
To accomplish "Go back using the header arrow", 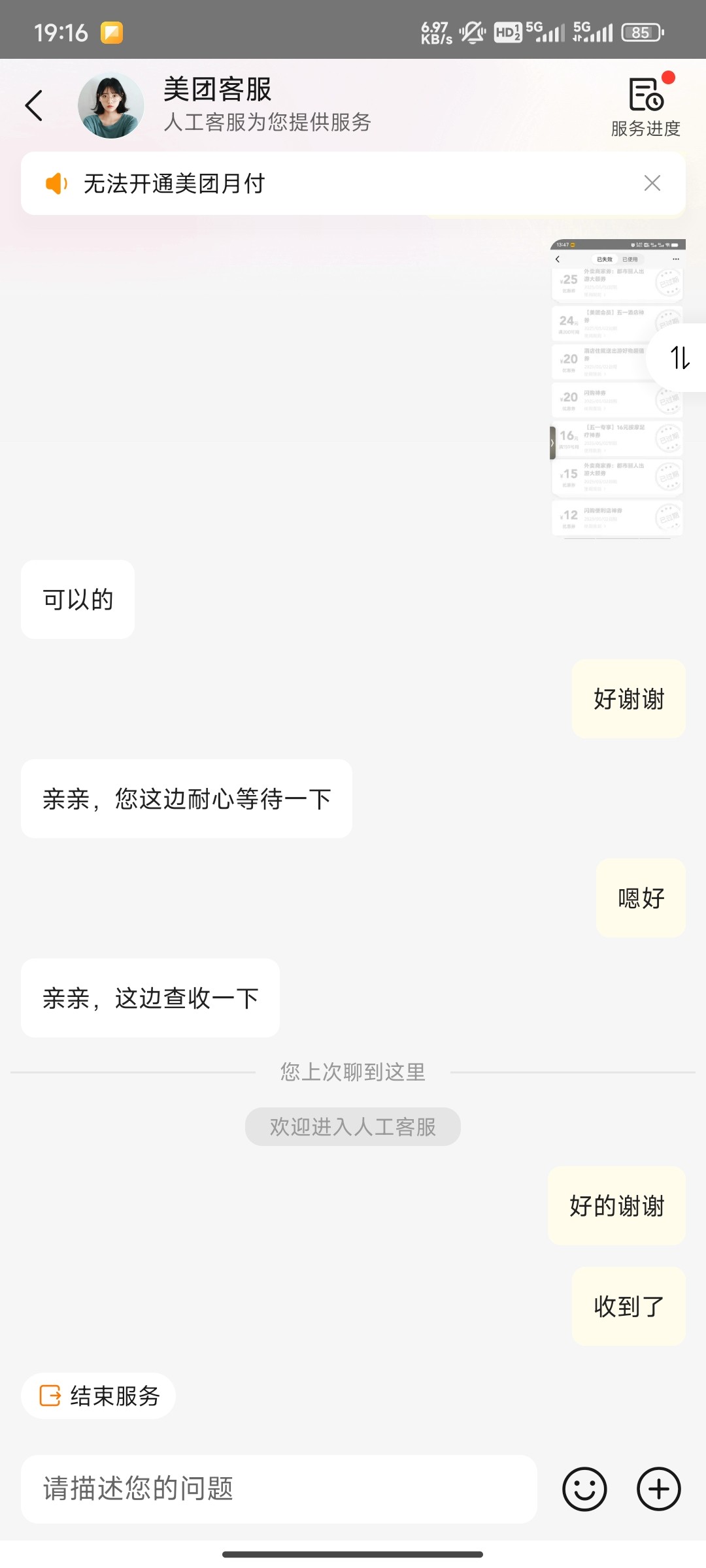I will coord(34,106).
